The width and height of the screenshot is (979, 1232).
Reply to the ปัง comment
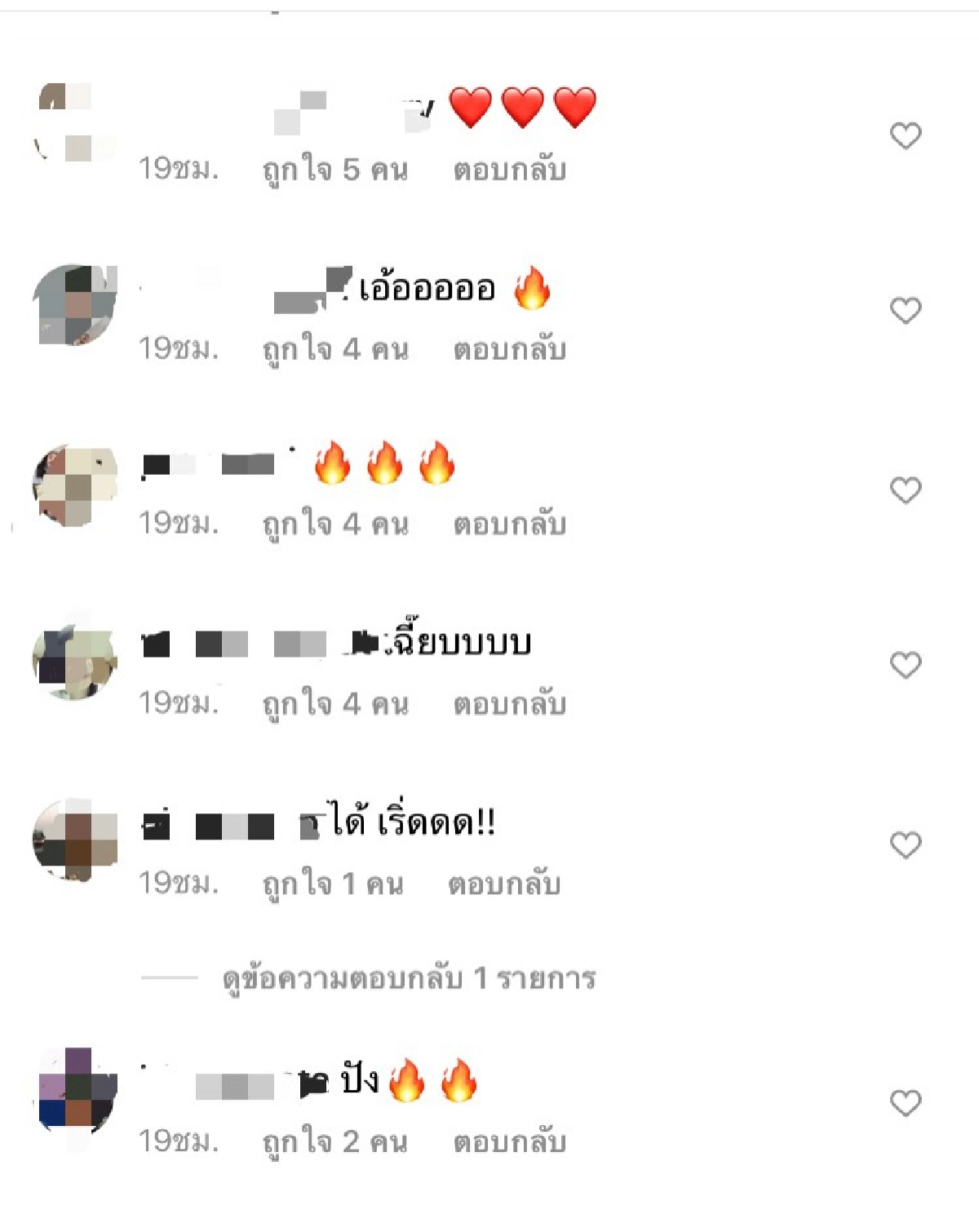tap(510, 1141)
